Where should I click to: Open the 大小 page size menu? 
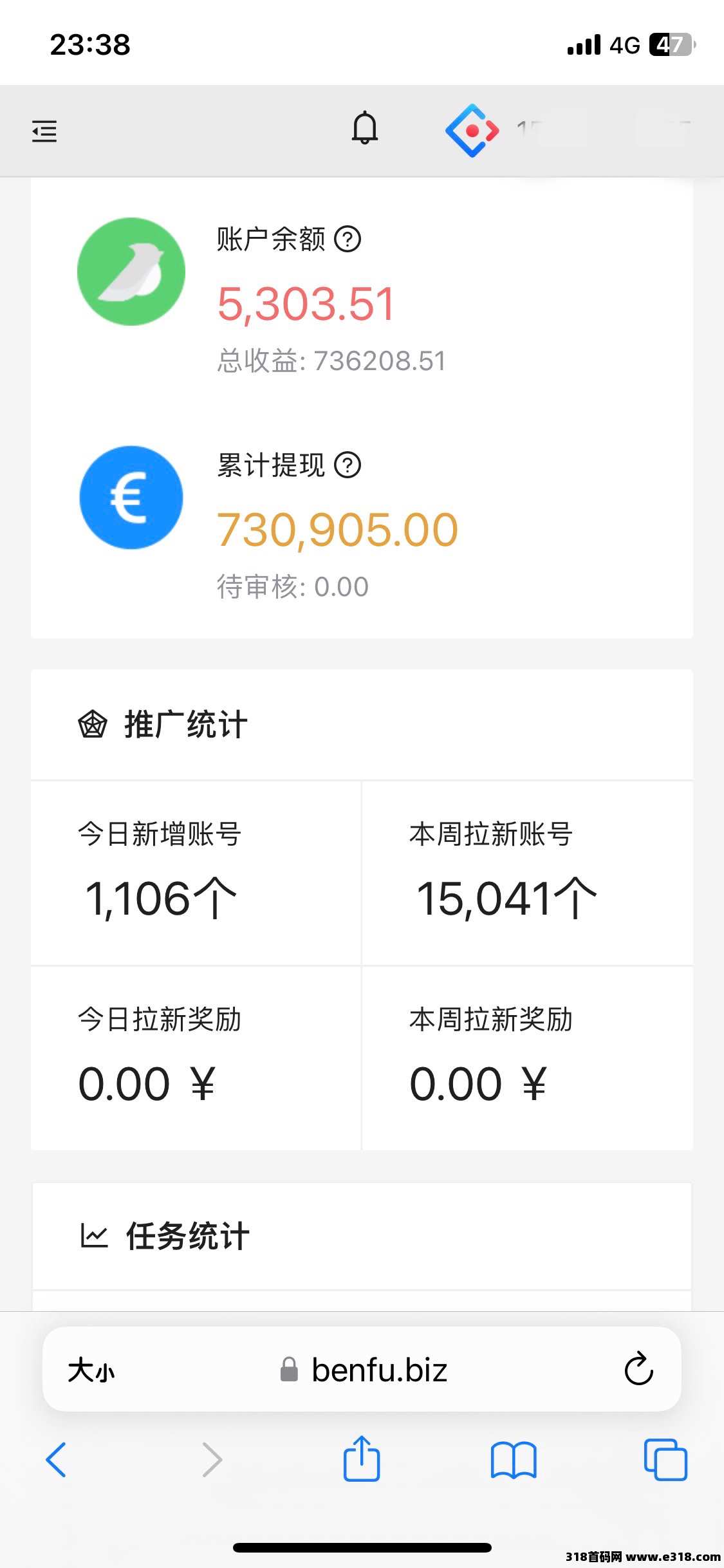point(91,1370)
